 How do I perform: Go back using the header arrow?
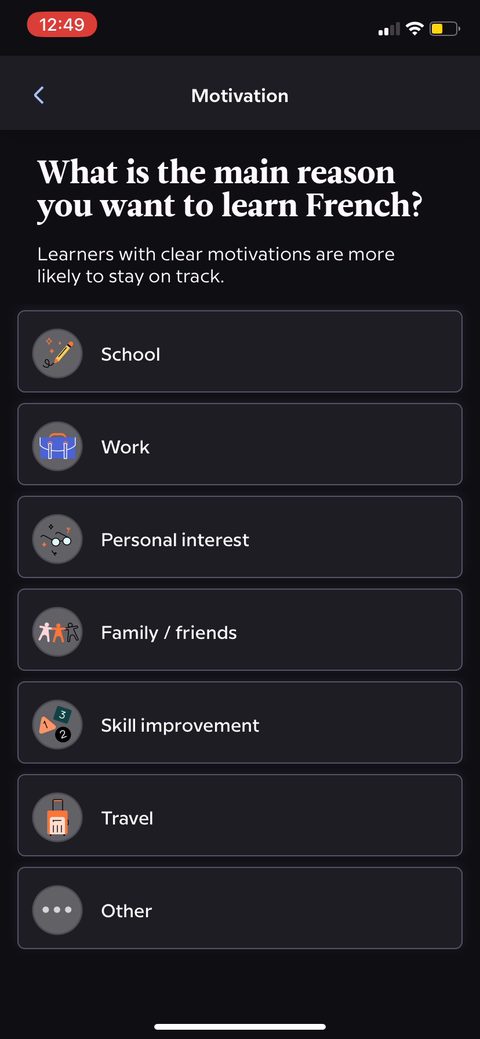pyautogui.click(x=38, y=95)
